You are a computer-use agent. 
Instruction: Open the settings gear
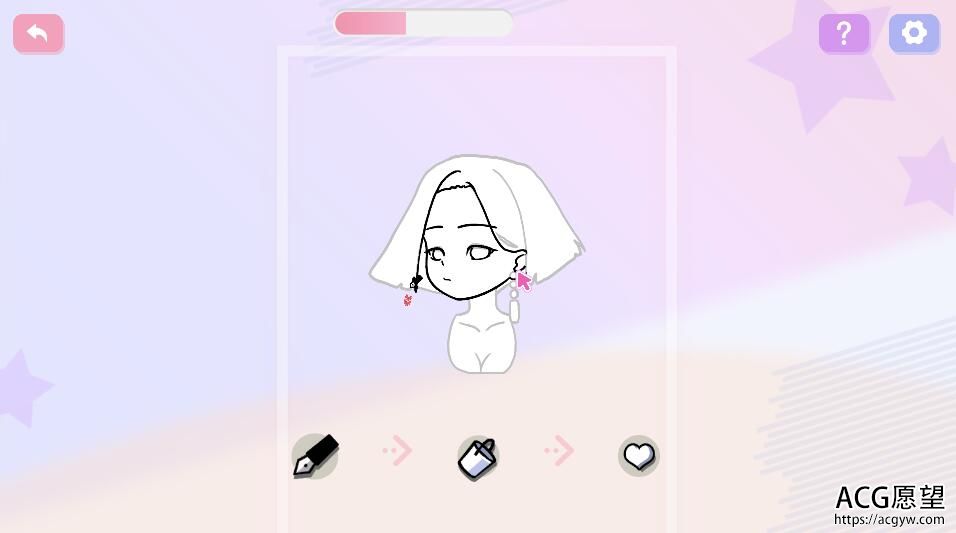click(914, 33)
